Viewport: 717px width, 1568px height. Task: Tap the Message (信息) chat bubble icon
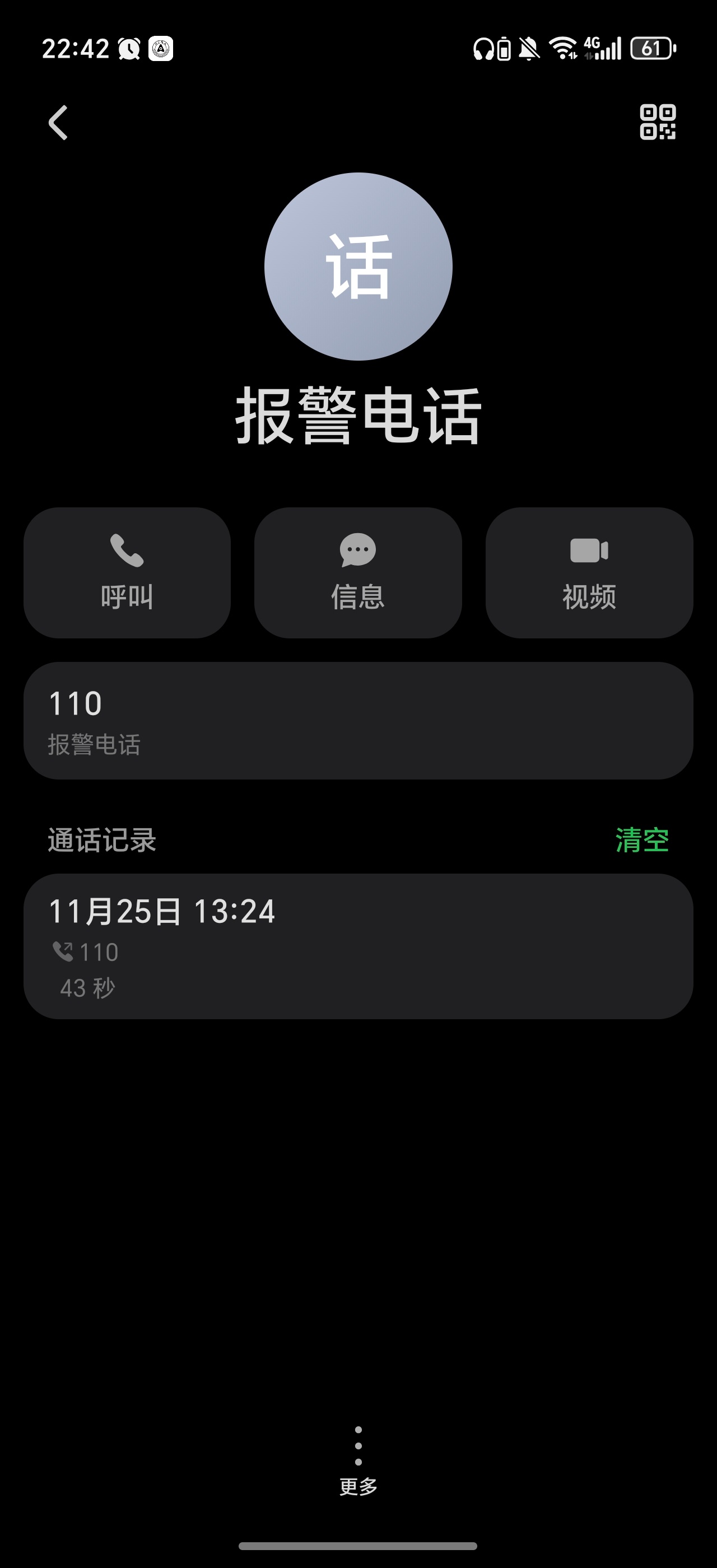[358, 551]
